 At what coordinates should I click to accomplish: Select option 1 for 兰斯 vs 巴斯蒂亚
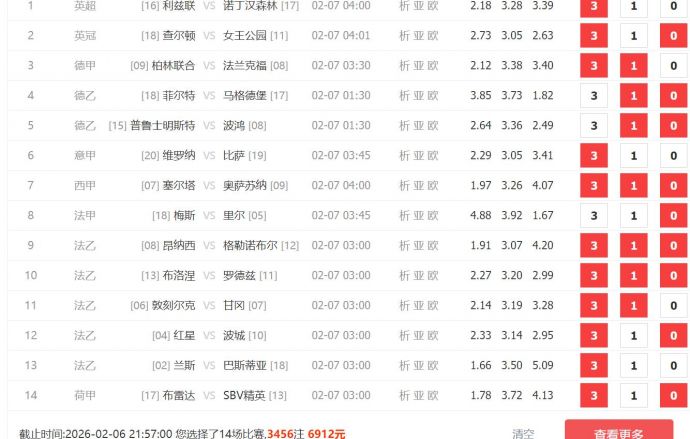pos(634,366)
